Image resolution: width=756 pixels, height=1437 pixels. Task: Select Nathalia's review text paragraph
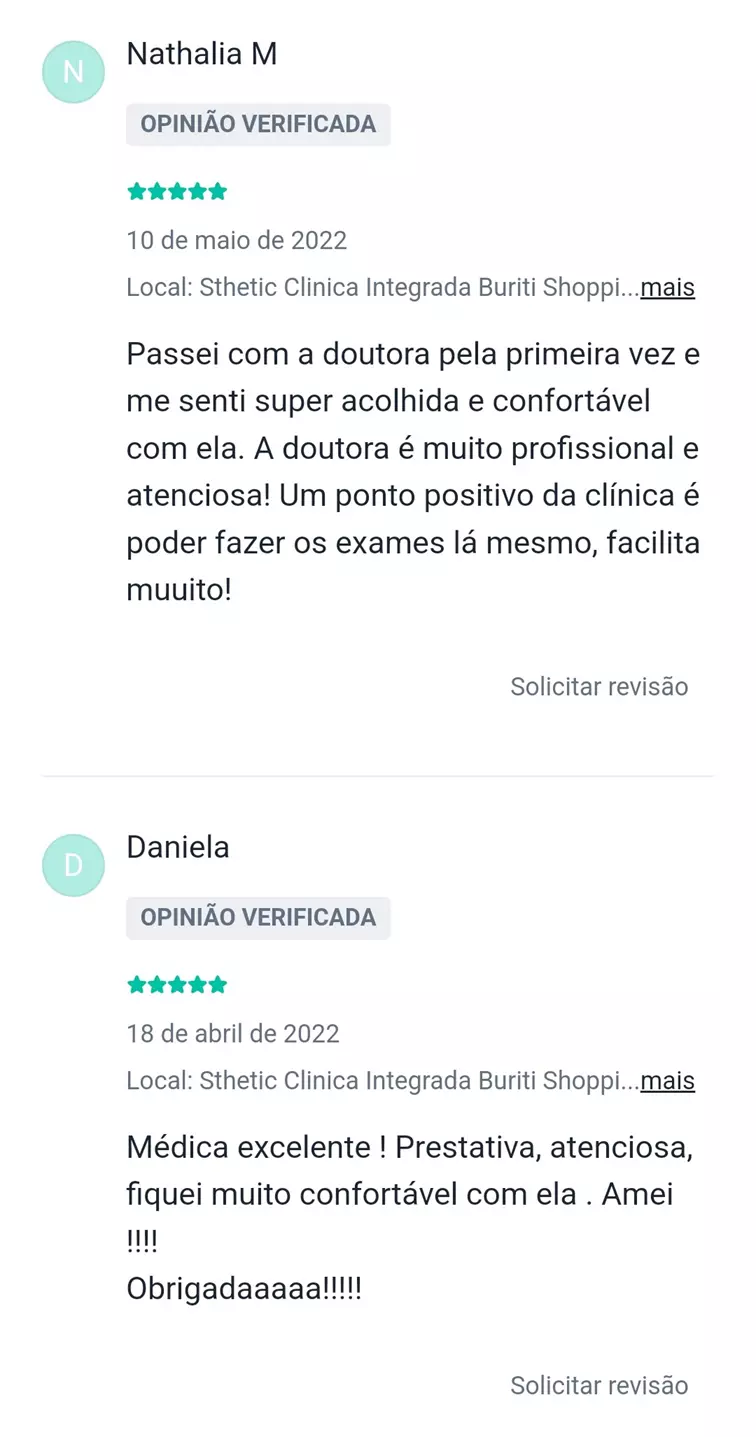410,470
